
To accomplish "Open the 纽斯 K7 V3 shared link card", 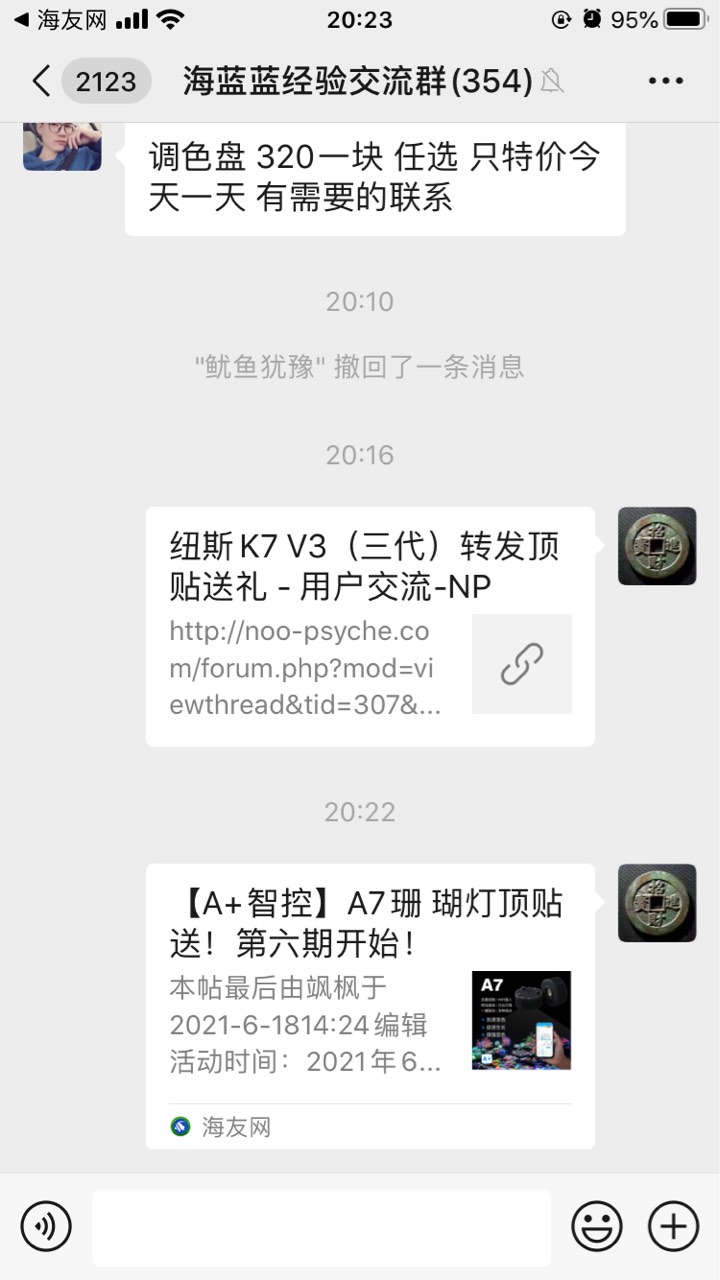I will pos(370,626).
